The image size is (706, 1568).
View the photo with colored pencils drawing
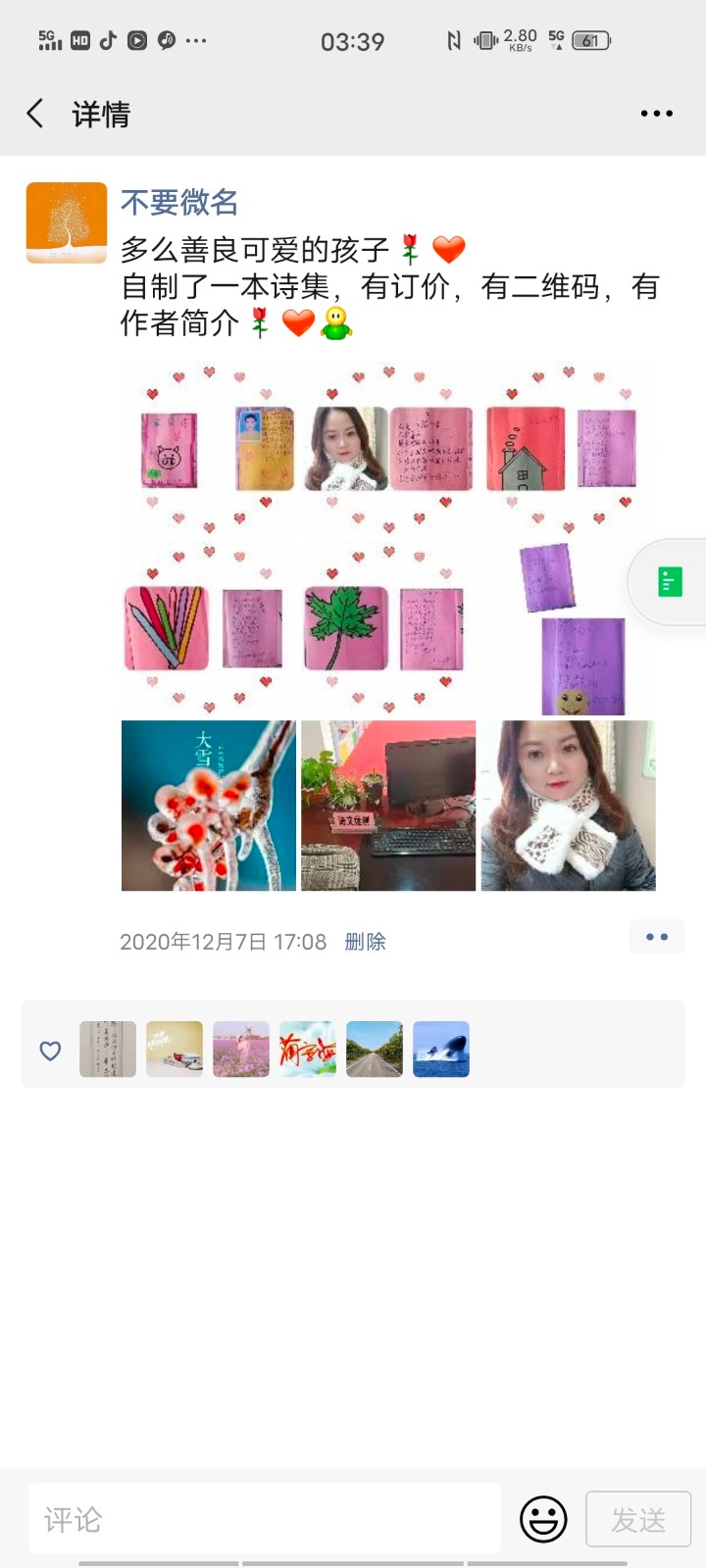pos(208,628)
